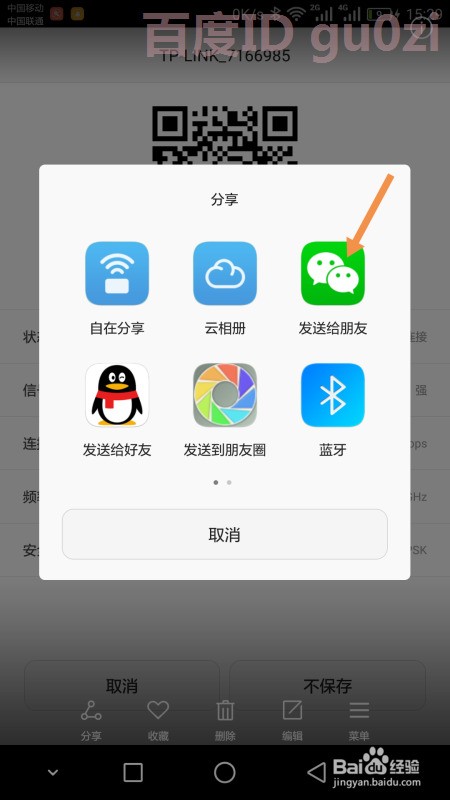Tap the system back button
The image size is (450, 800).
(x=316, y=772)
